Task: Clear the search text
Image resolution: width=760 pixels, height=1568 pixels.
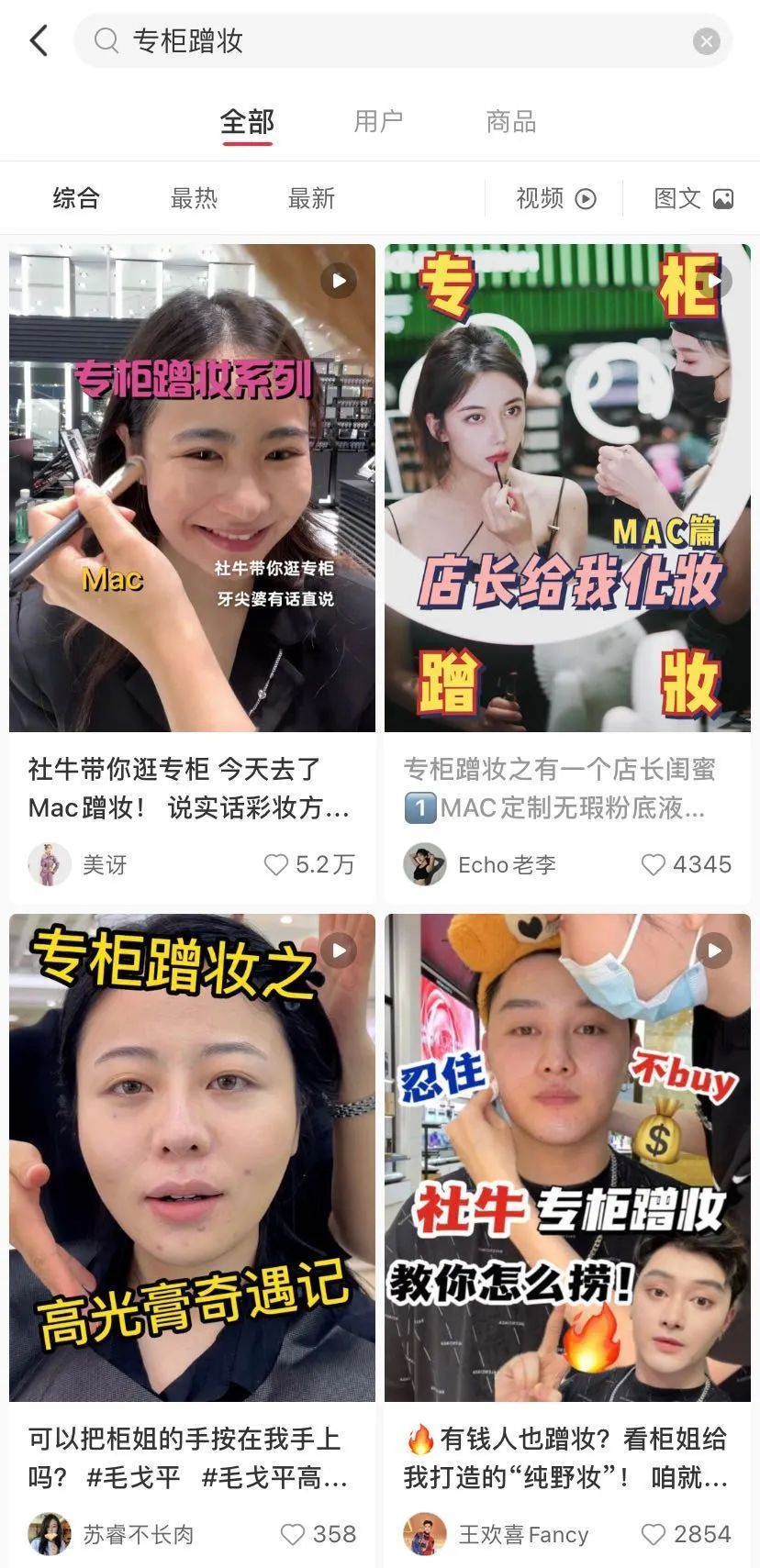Action: (706, 41)
